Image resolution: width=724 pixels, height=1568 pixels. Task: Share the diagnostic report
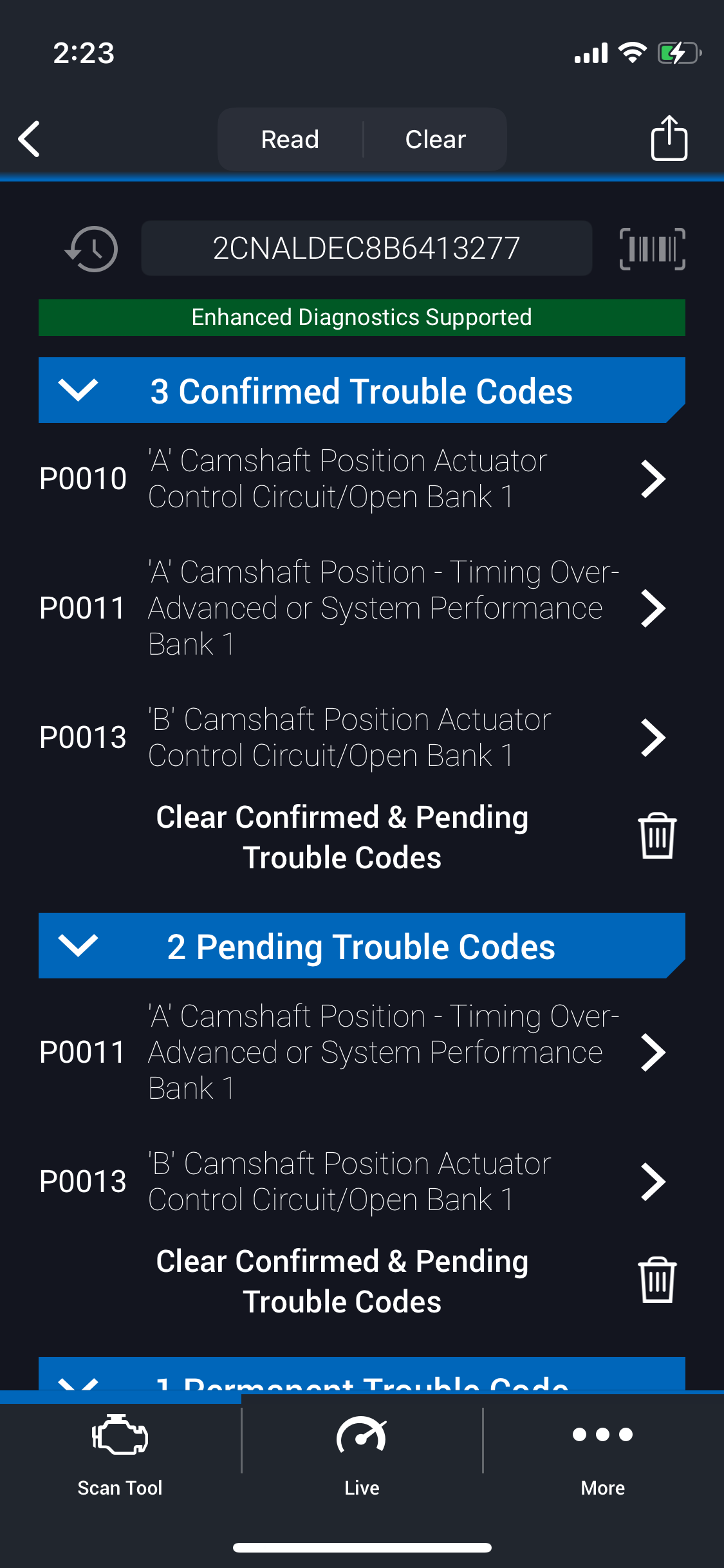click(x=669, y=138)
